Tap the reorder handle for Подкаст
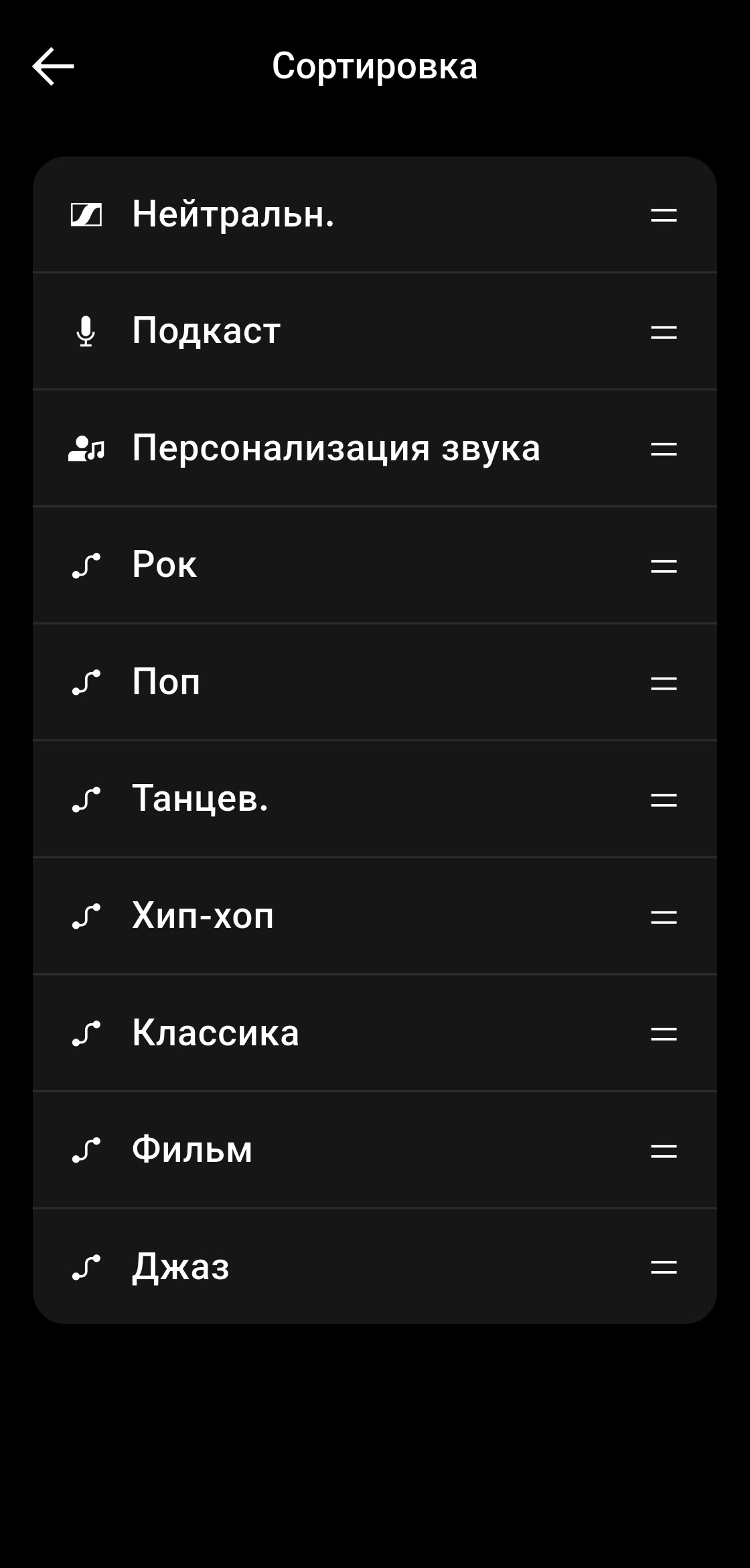 click(x=664, y=332)
